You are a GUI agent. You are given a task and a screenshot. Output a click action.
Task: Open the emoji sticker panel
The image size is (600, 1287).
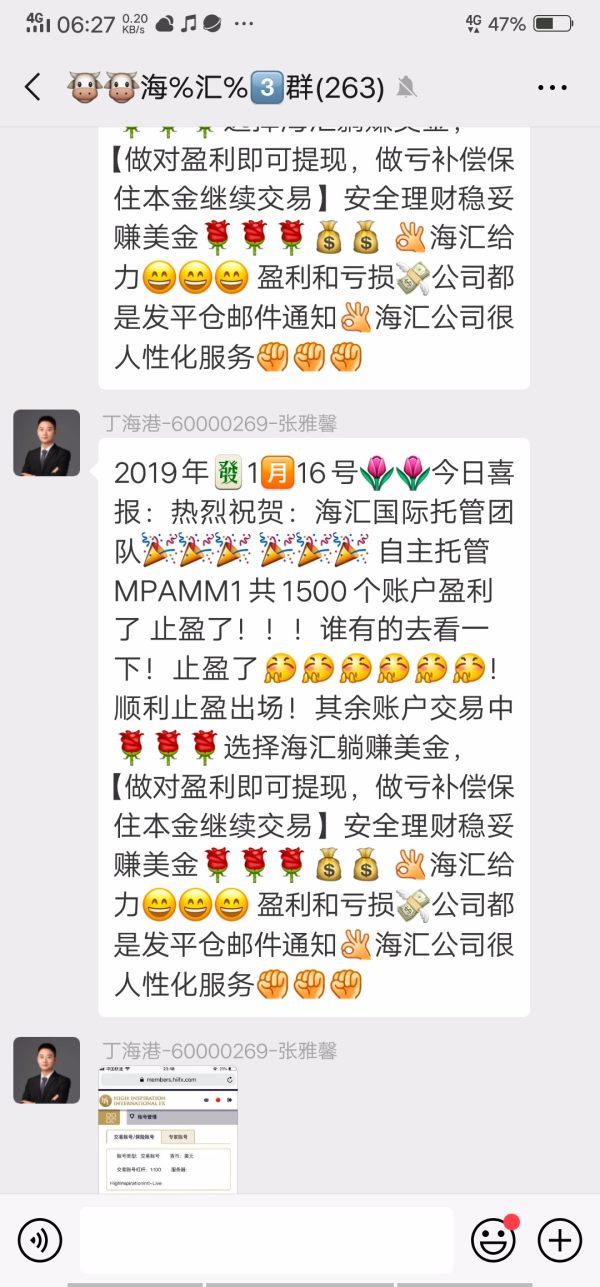coord(493,1240)
